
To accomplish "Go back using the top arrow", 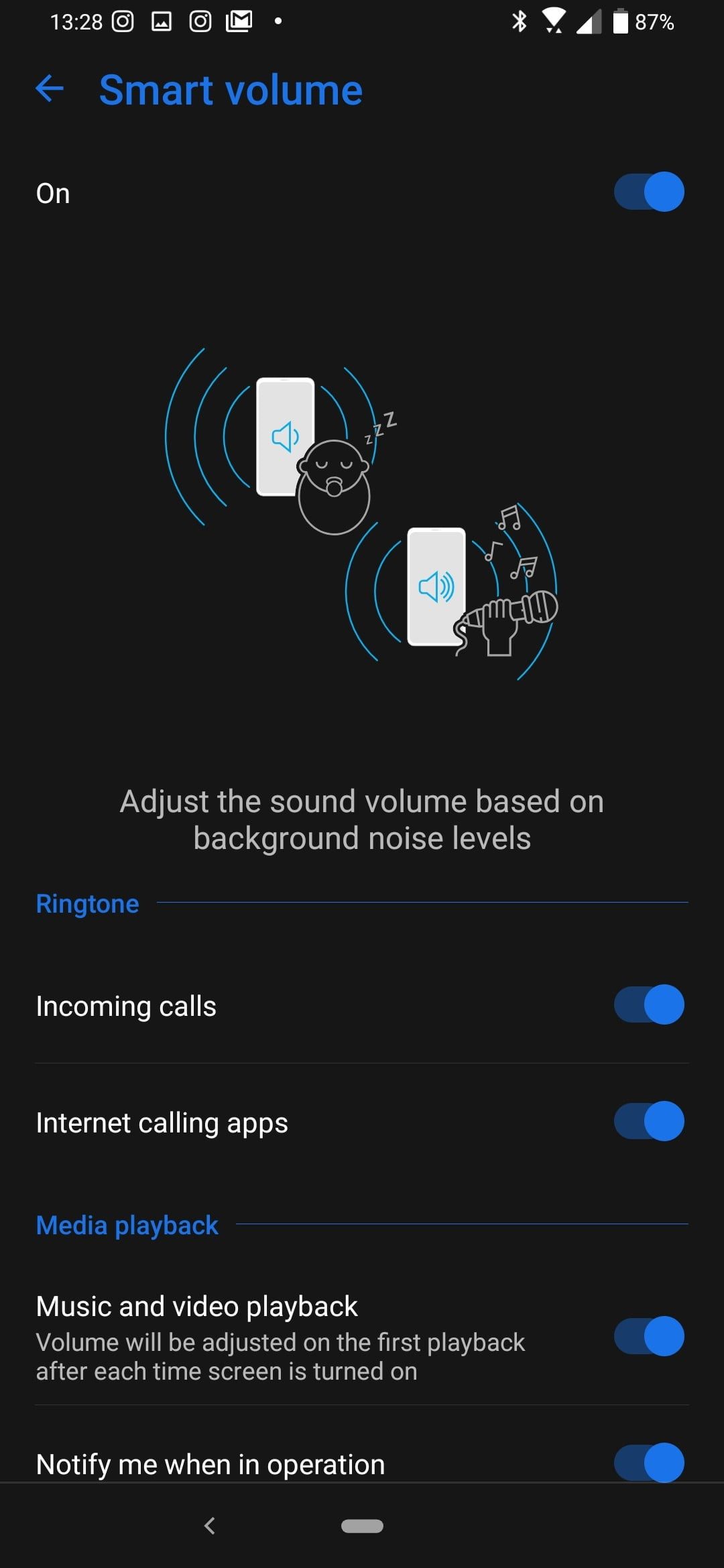I will point(50,89).
